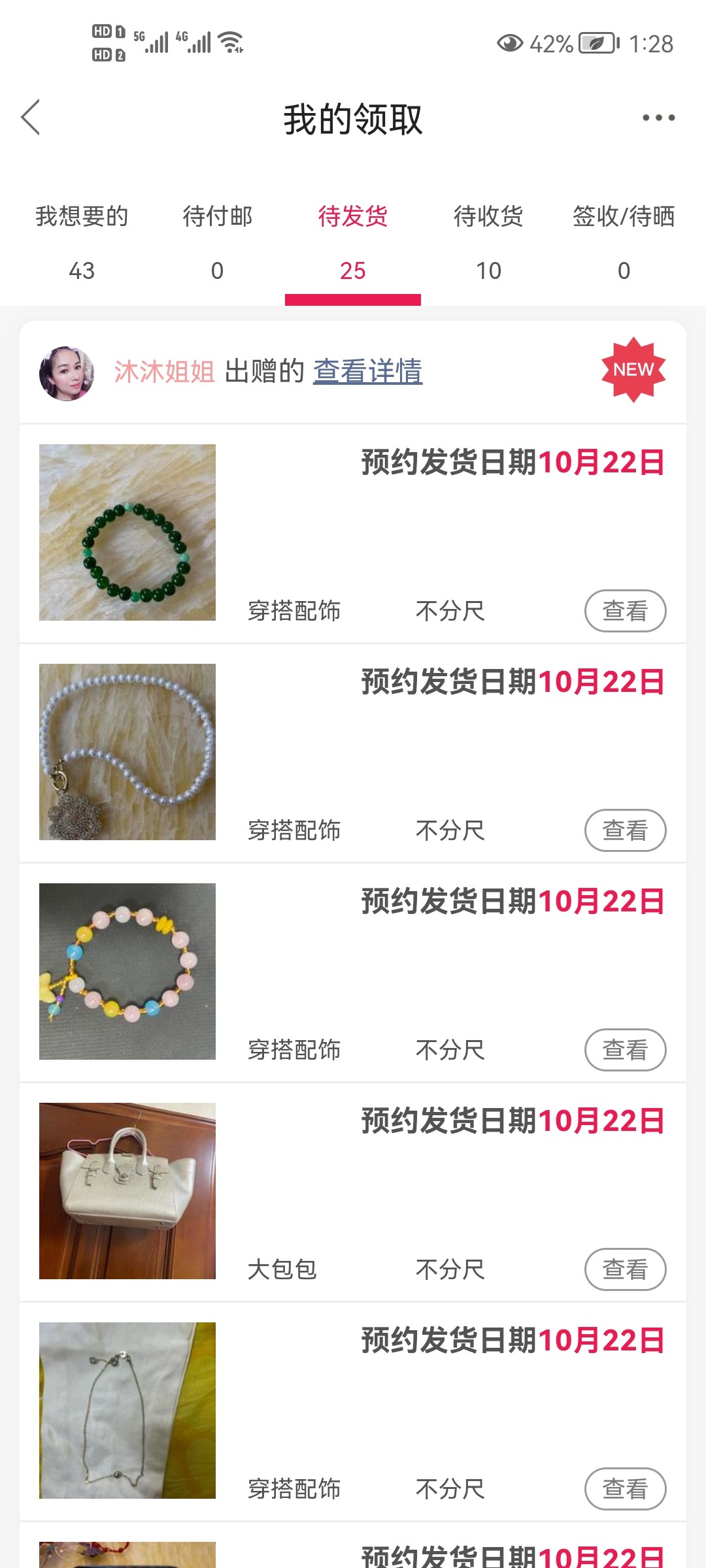The height and width of the screenshot is (1568, 706).
Task: Open the 查看详情 link
Action: tap(367, 371)
